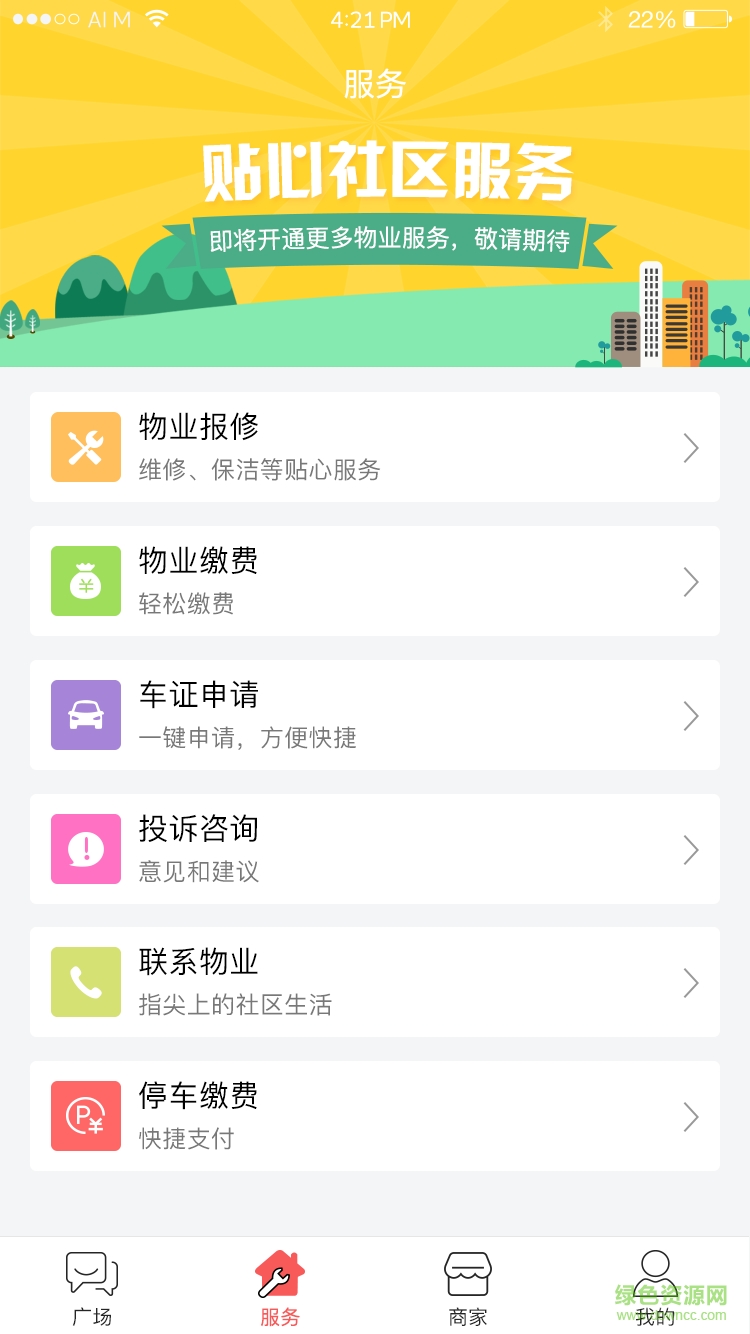This screenshot has width=750, height=1334.
Task: Tap the person icon above 我的
Action: (655, 1271)
